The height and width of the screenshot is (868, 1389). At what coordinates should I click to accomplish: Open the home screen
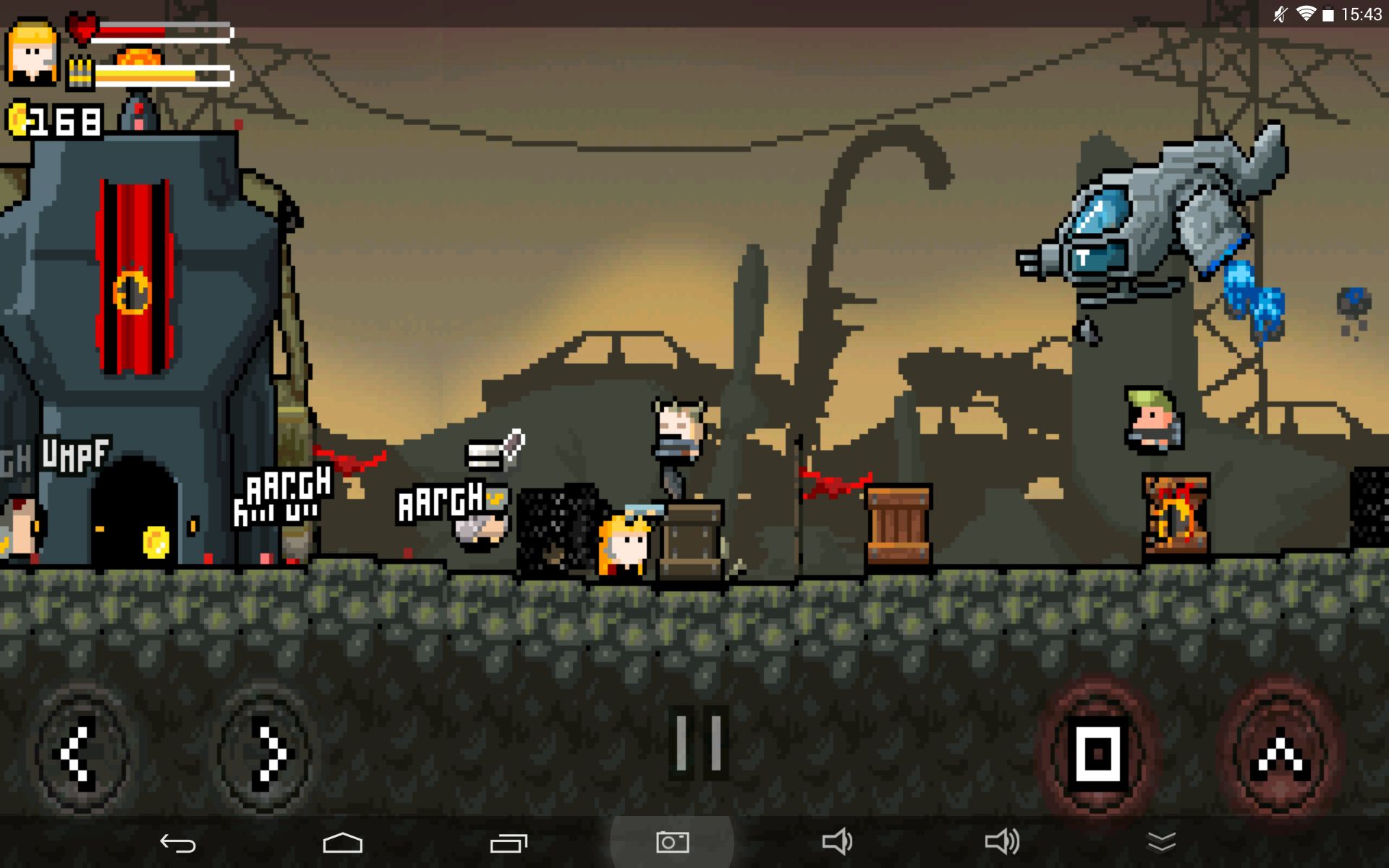pyautogui.click(x=342, y=843)
